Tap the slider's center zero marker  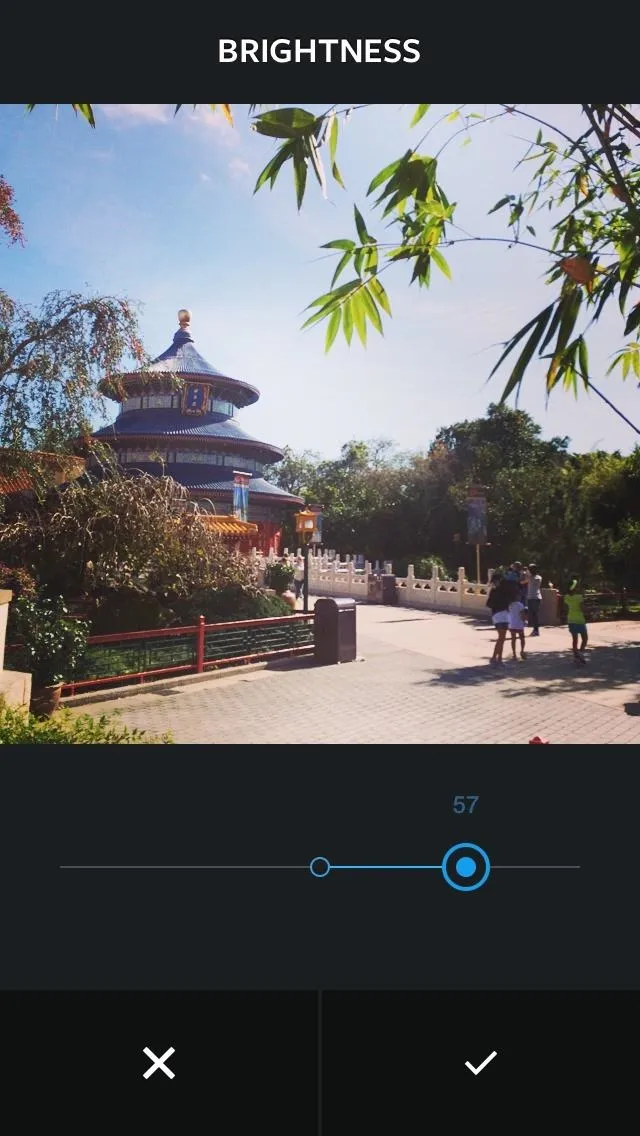[x=320, y=866]
